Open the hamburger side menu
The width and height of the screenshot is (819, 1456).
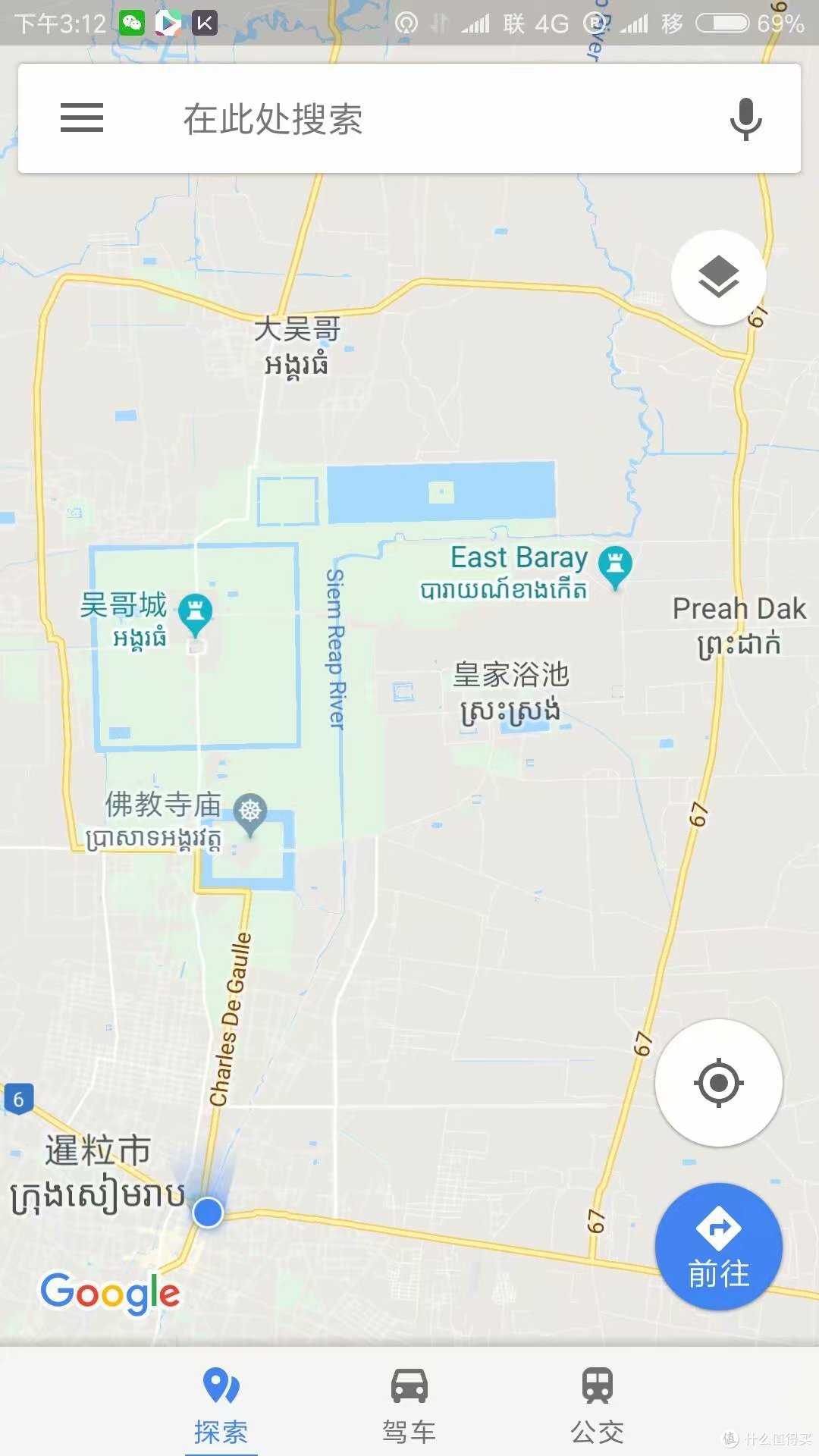click(x=82, y=118)
